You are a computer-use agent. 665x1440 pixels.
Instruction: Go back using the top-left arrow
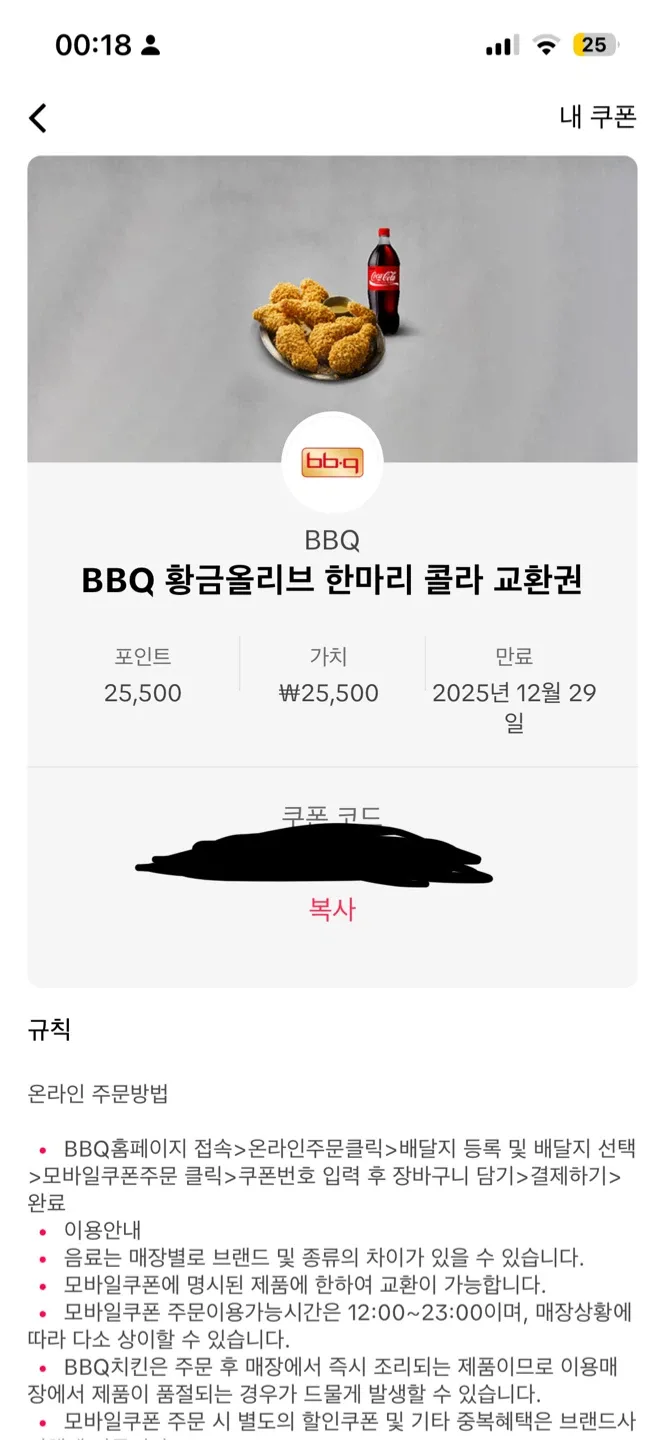point(38,118)
